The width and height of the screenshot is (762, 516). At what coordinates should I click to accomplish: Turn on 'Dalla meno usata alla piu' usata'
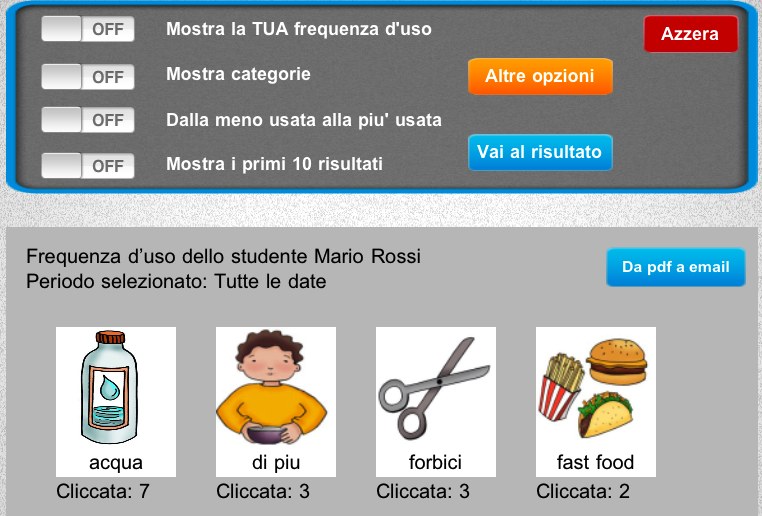(88, 120)
